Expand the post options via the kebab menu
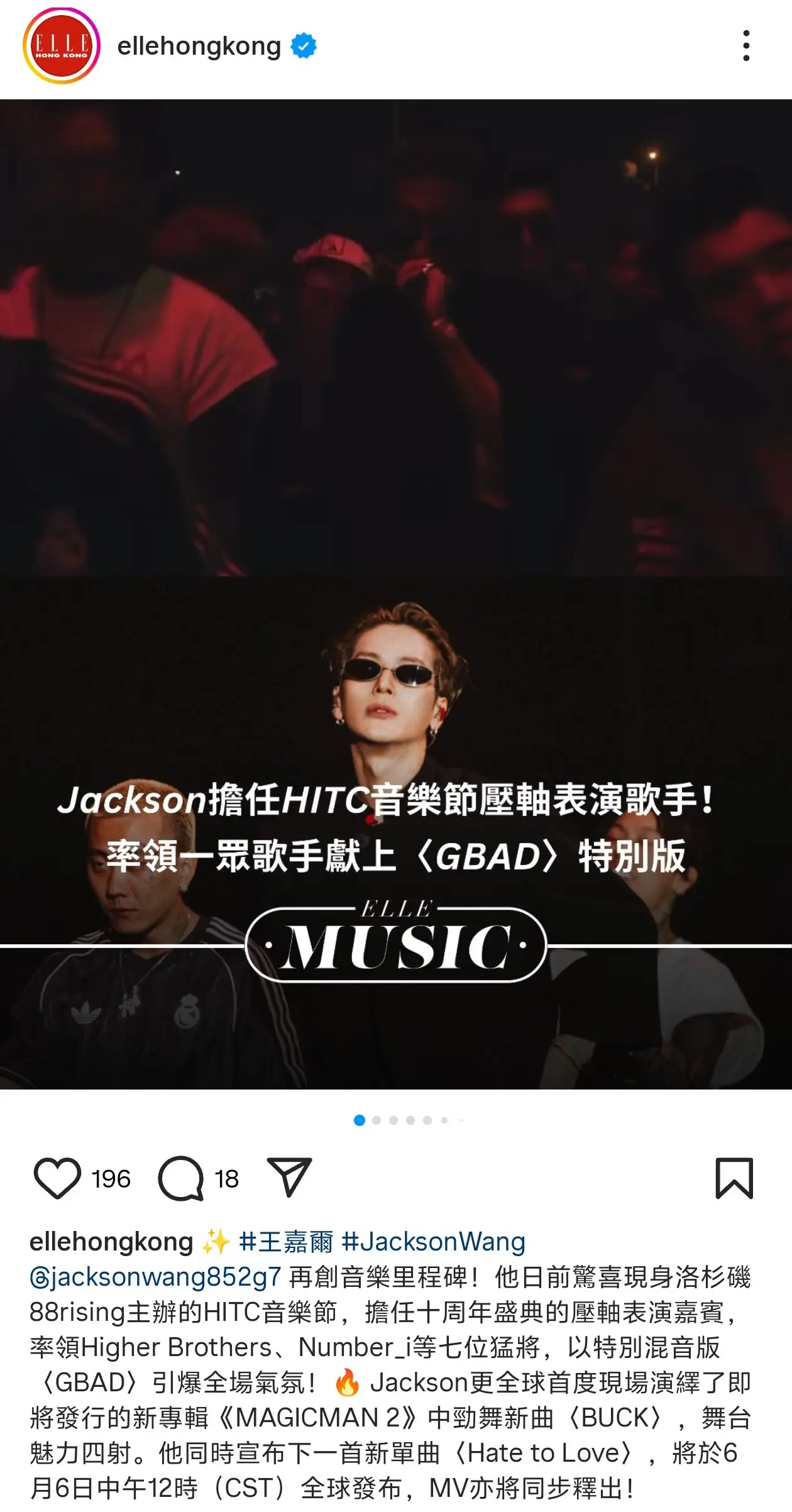 (x=747, y=47)
